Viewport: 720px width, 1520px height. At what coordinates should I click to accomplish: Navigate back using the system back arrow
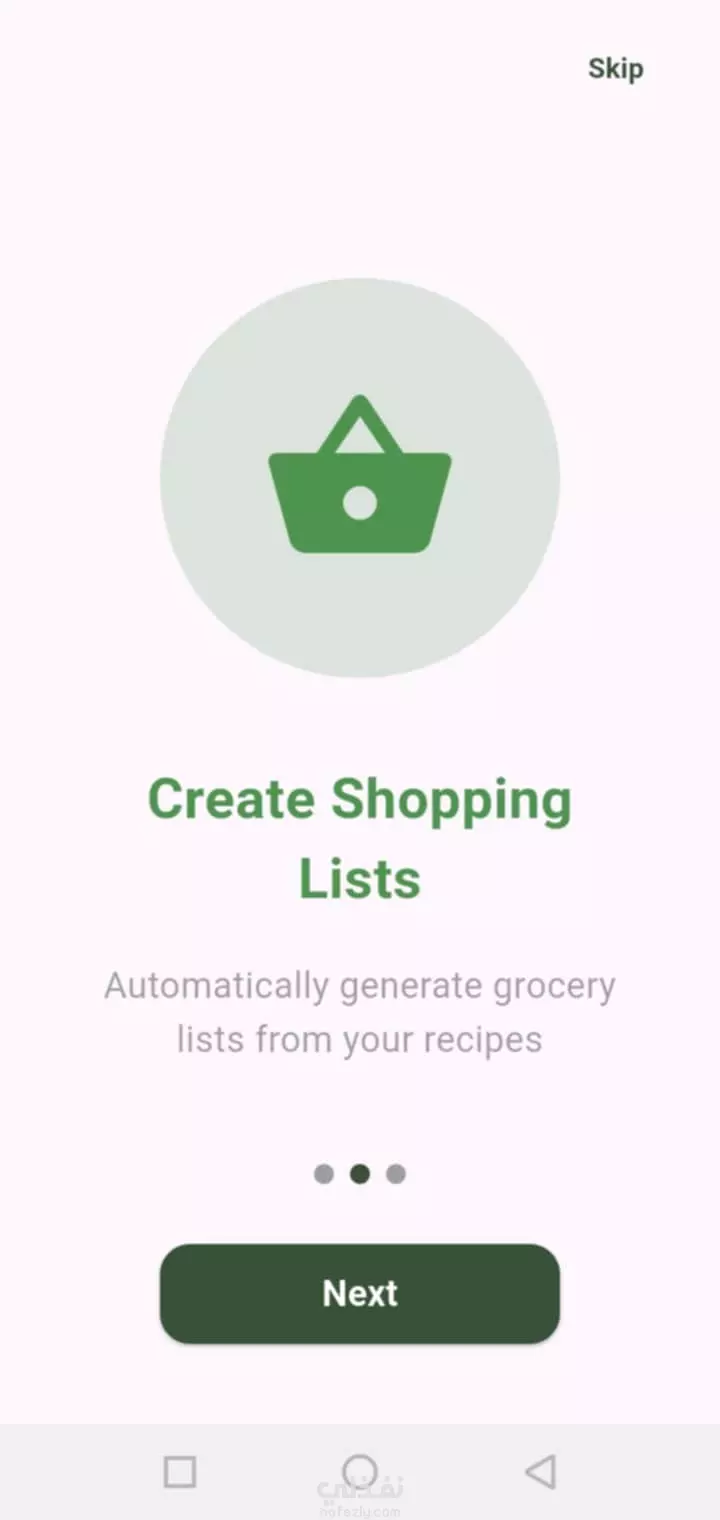[540, 1471]
